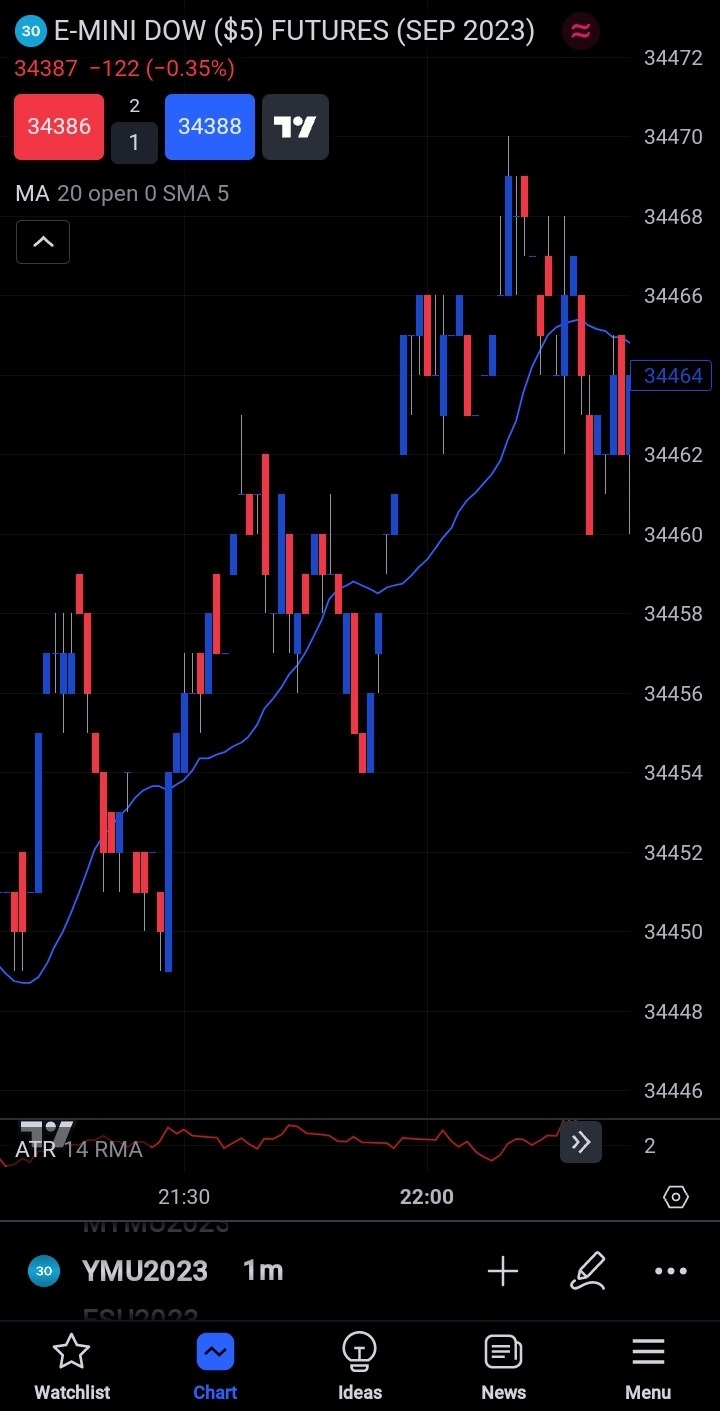Viewport: 720px width, 1411px height.
Task: Add a new symbol using the plus icon
Action: point(503,1270)
